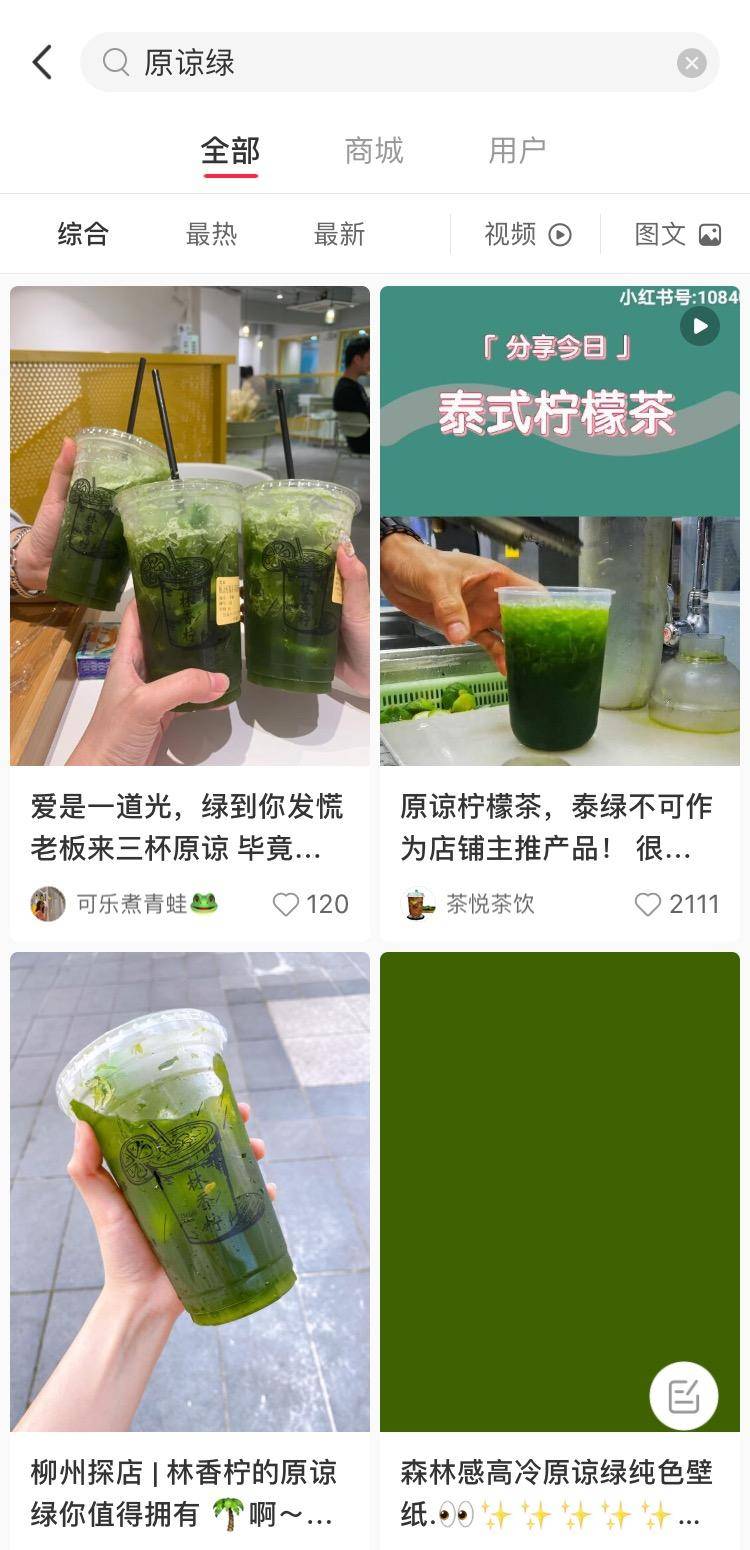Open the 小红书号:1084 watermark area post

click(x=675, y=298)
